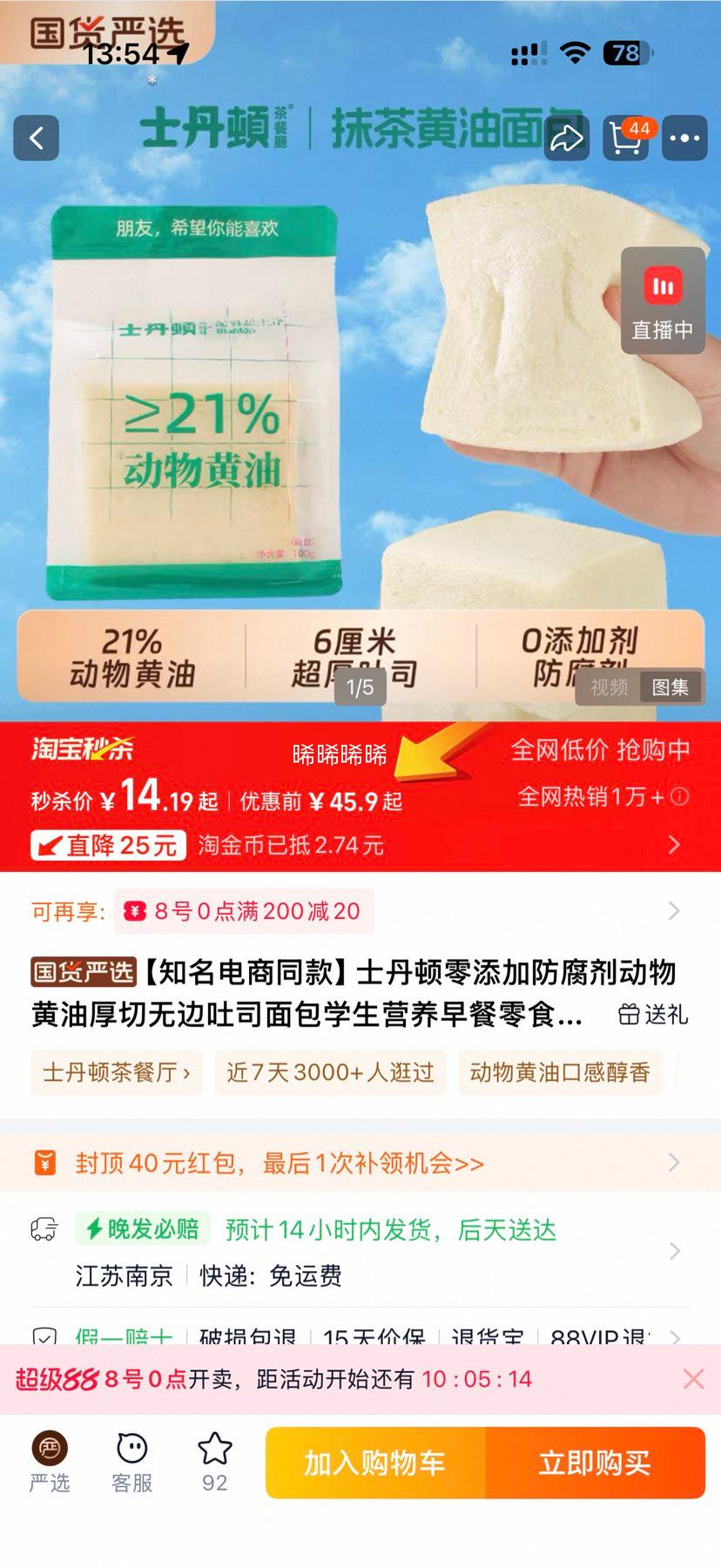Contact 客服 customer service
This screenshot has height=1568, width=721.
coord(131,1463)
